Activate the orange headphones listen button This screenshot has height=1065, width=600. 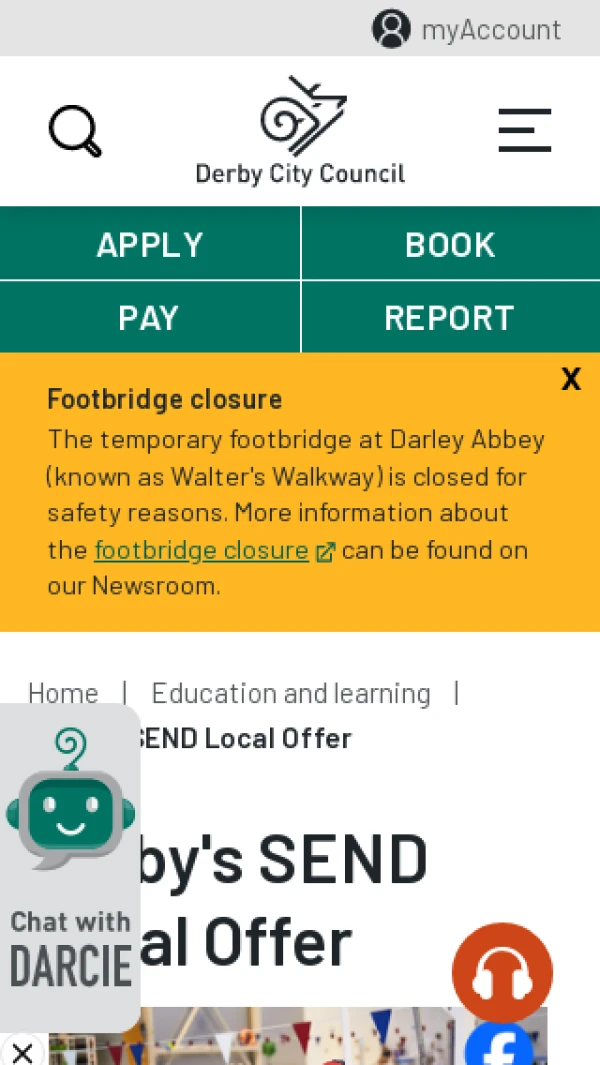click(x=502, y=973)
